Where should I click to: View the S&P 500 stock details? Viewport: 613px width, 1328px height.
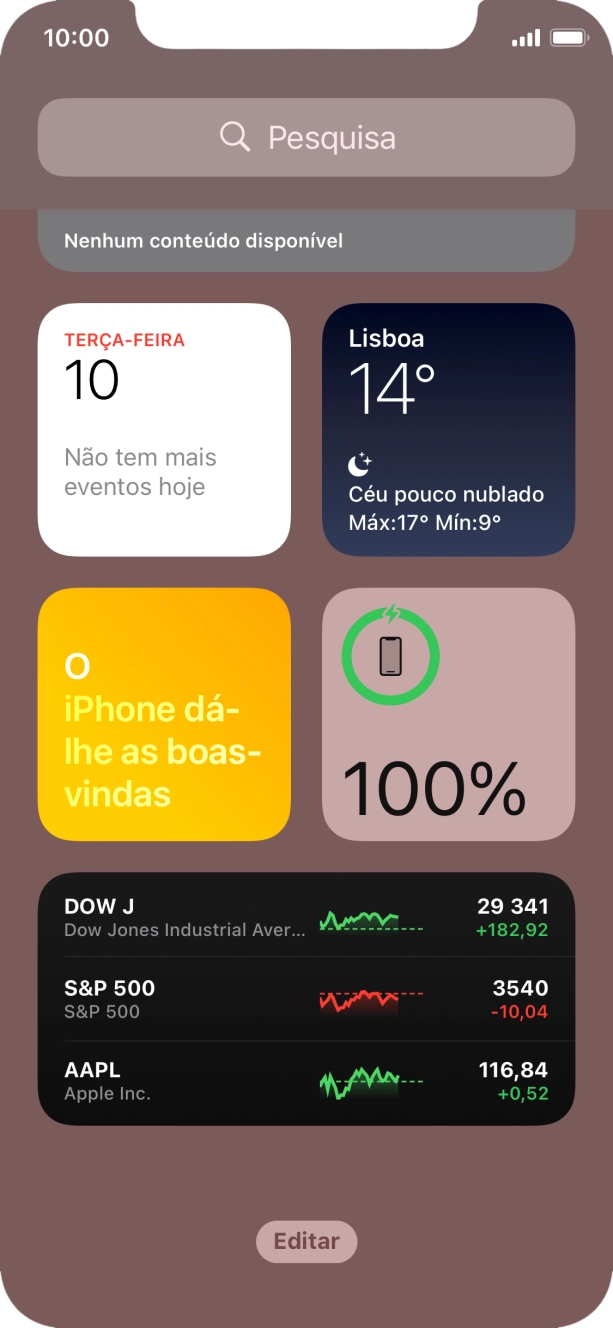pos(306,999)
